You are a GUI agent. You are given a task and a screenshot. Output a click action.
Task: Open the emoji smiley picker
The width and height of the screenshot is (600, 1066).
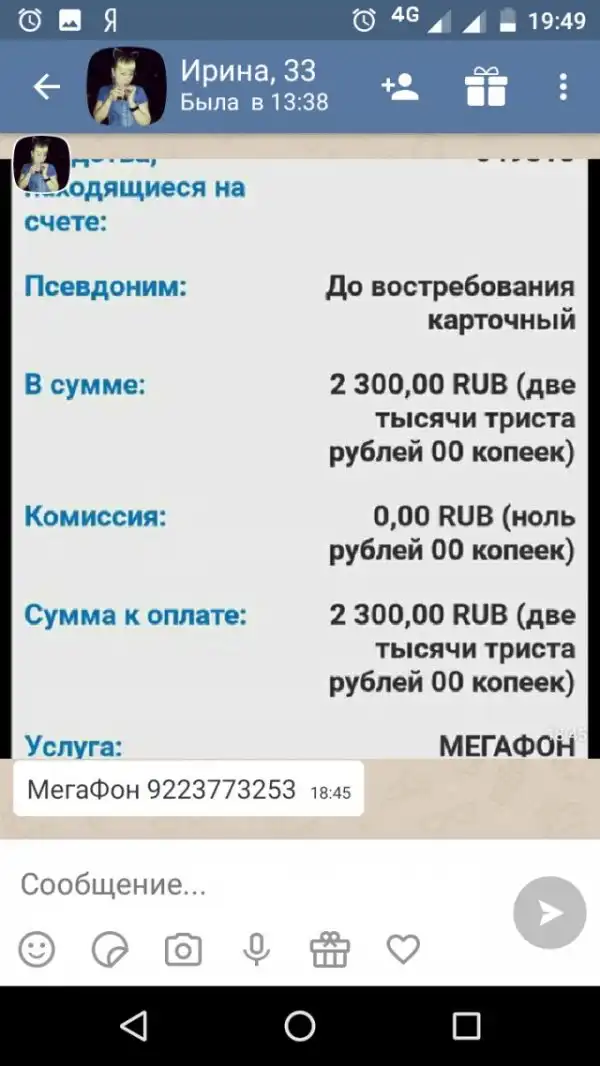[38, 949]
